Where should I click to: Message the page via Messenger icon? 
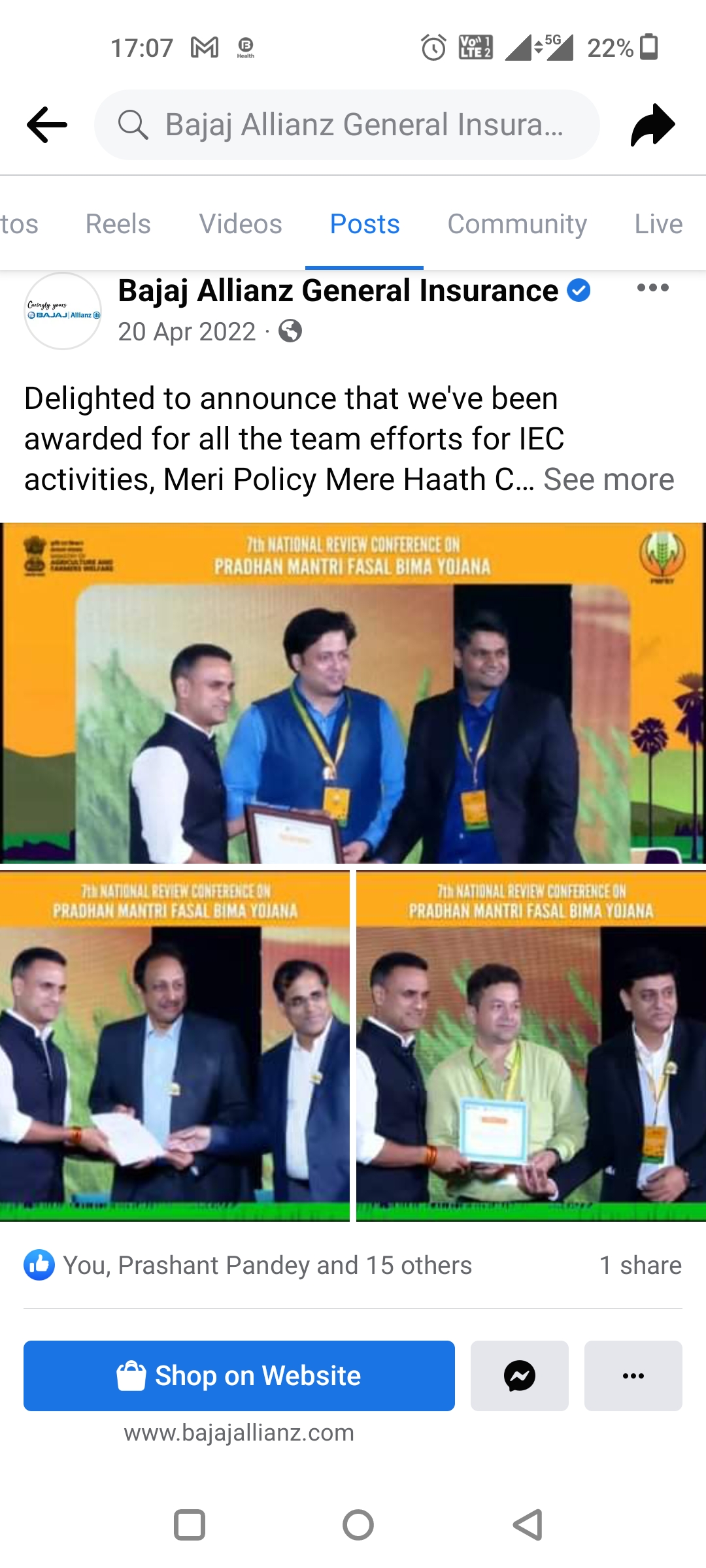coord(520,1375)
